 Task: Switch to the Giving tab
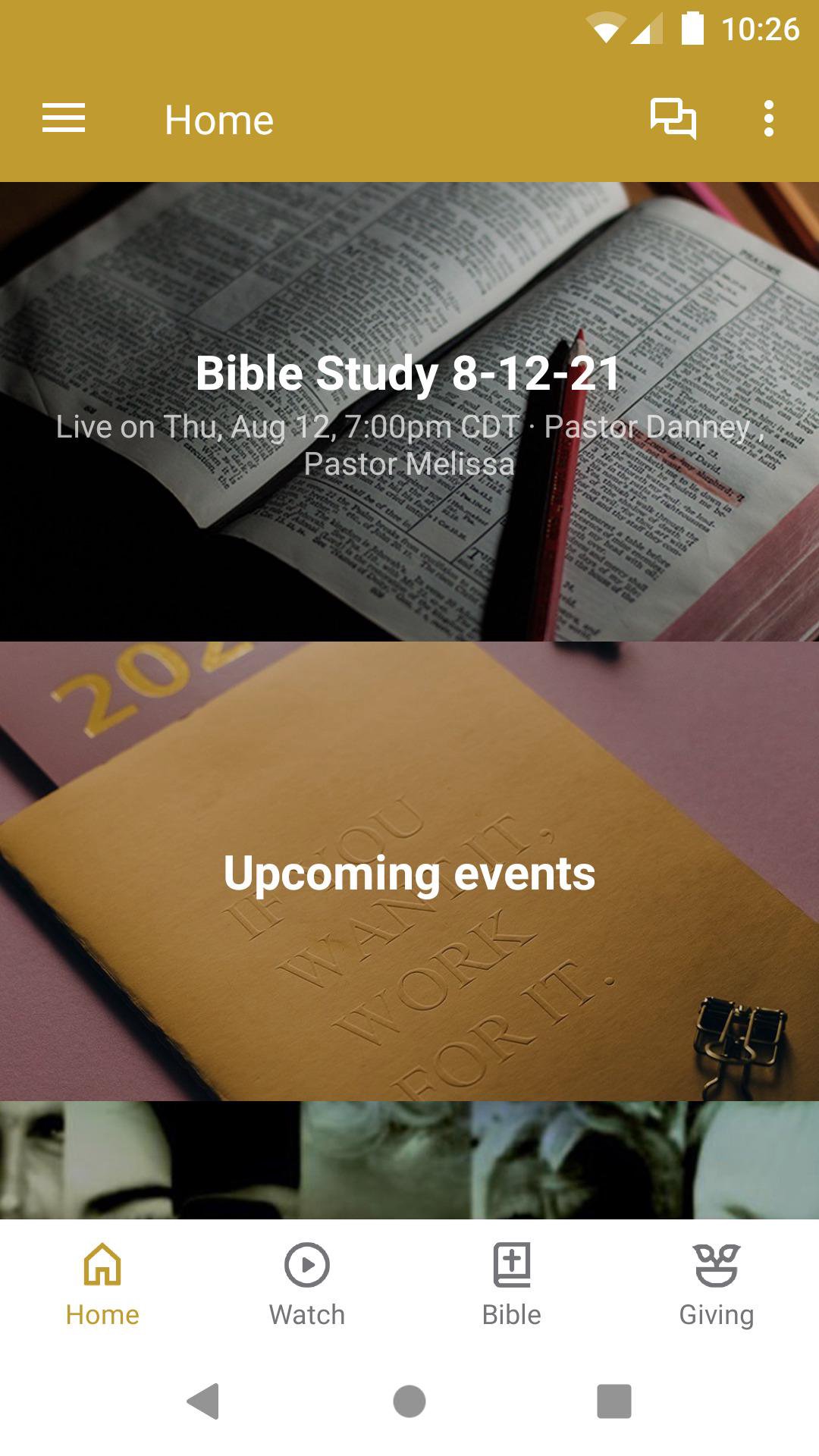click(x=716, y=1282)
